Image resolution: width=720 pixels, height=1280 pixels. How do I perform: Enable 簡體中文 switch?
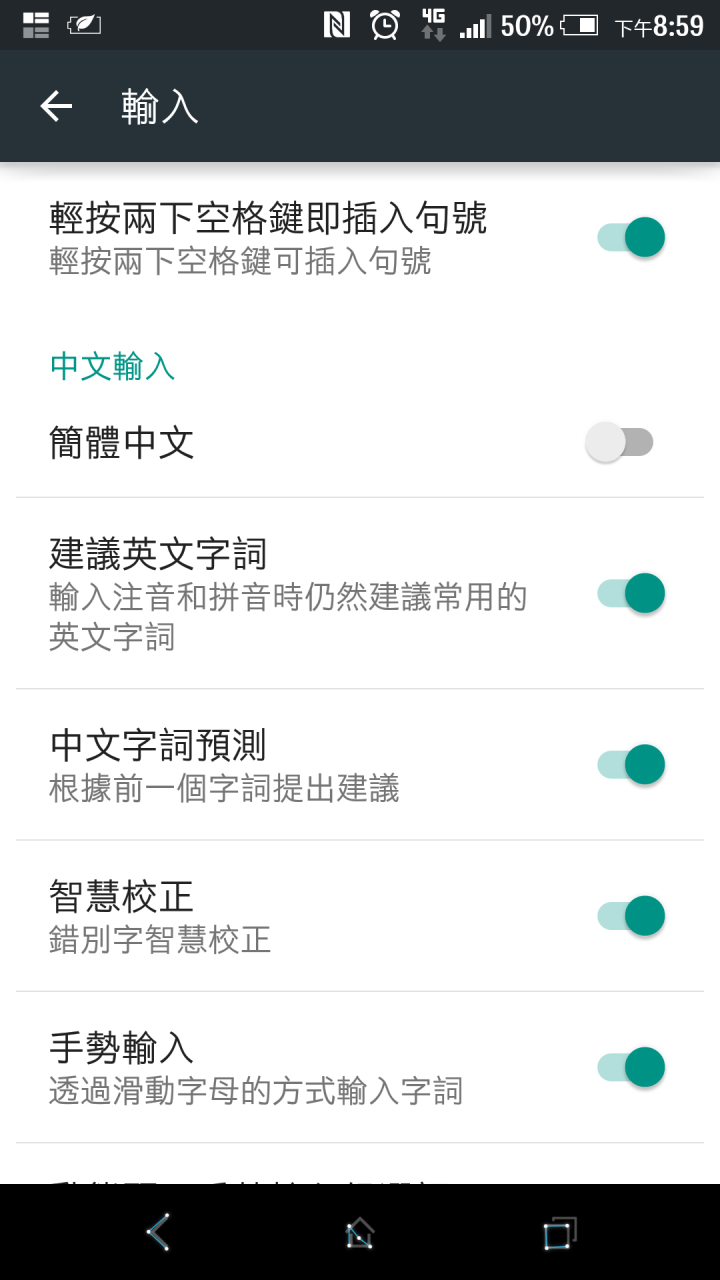(620, 442)
